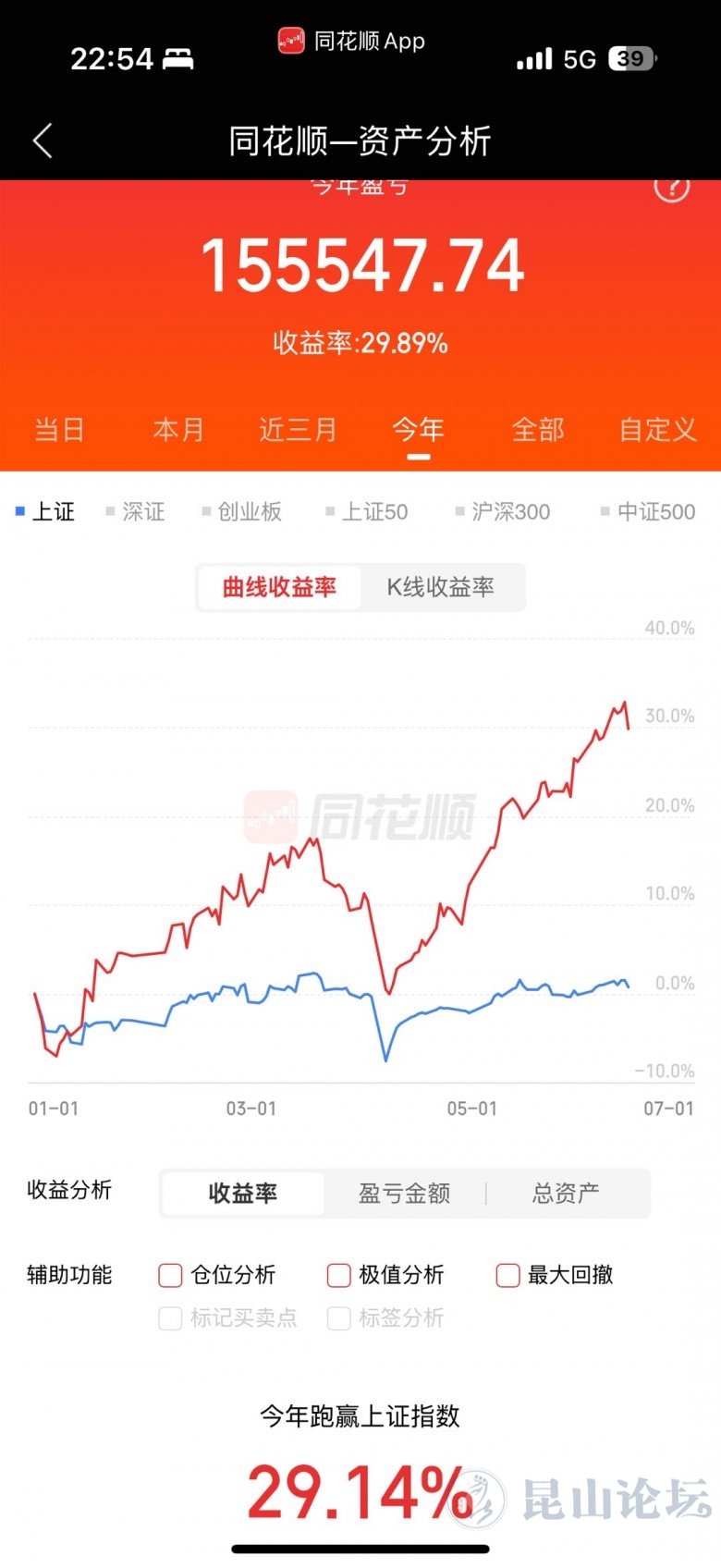Tick the 最大回撤 checkbox
The width and height of the screenshot is (721, 1568).
coord(508,1275)
